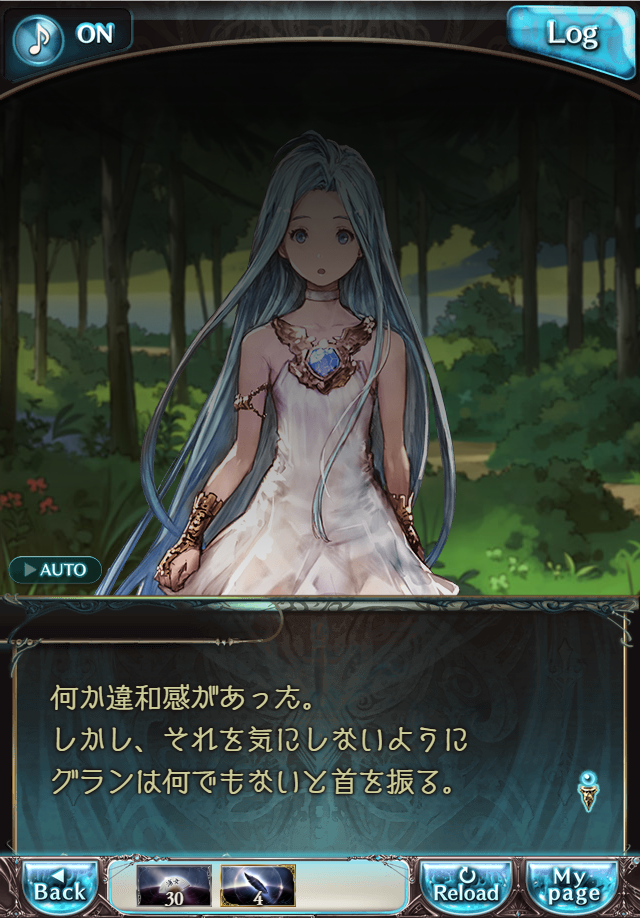Image resolution: width=640 pixels, height=918 pixels.
Task: Go Back to the previous screen
Action: [x=60, y=884]
